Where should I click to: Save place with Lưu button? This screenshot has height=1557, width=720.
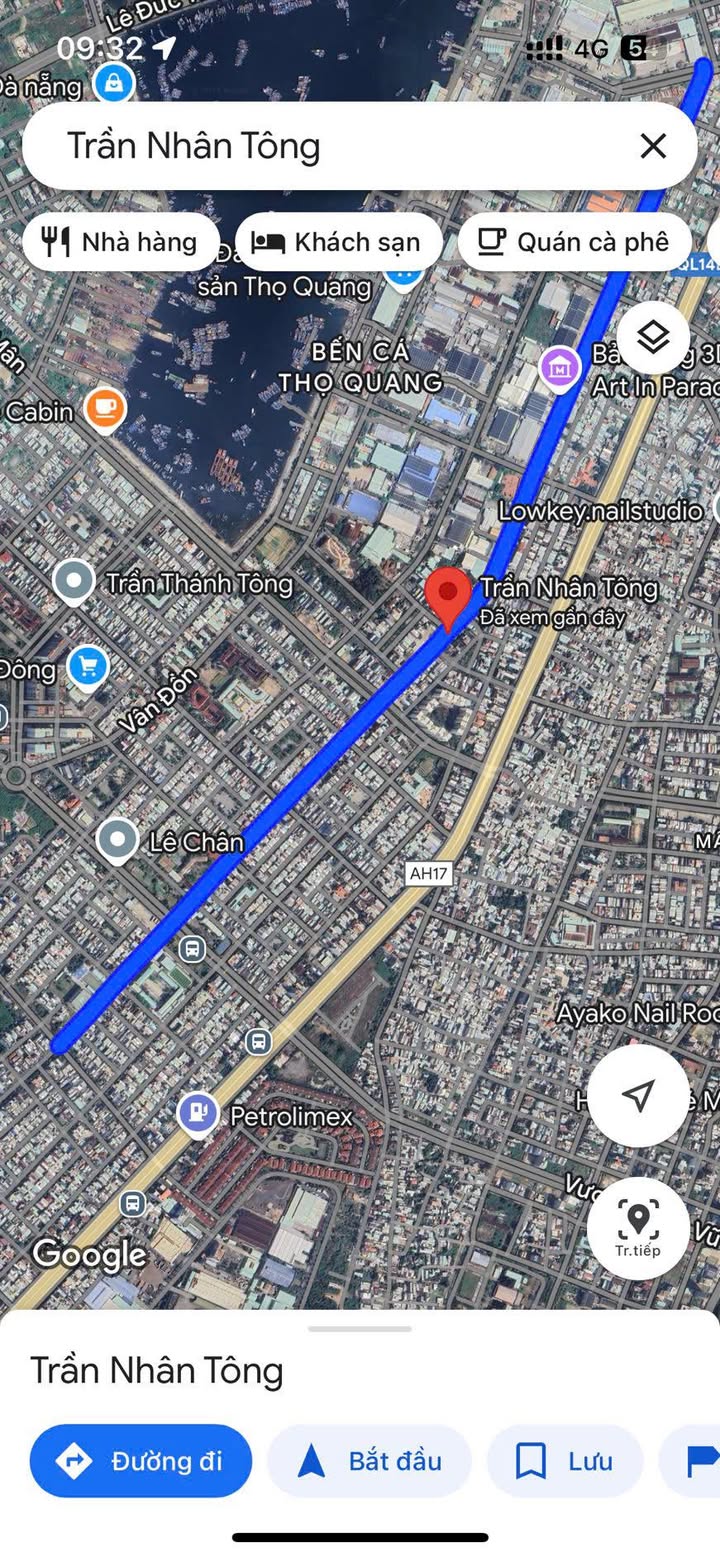pos(565,1461)
